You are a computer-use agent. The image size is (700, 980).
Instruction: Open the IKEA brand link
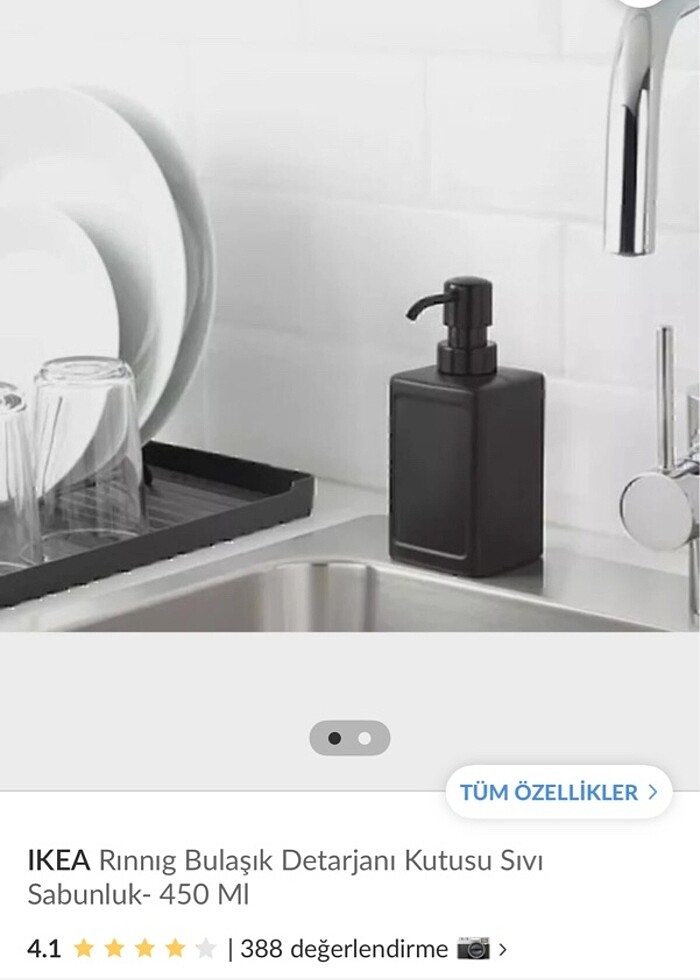pos(58,860)
